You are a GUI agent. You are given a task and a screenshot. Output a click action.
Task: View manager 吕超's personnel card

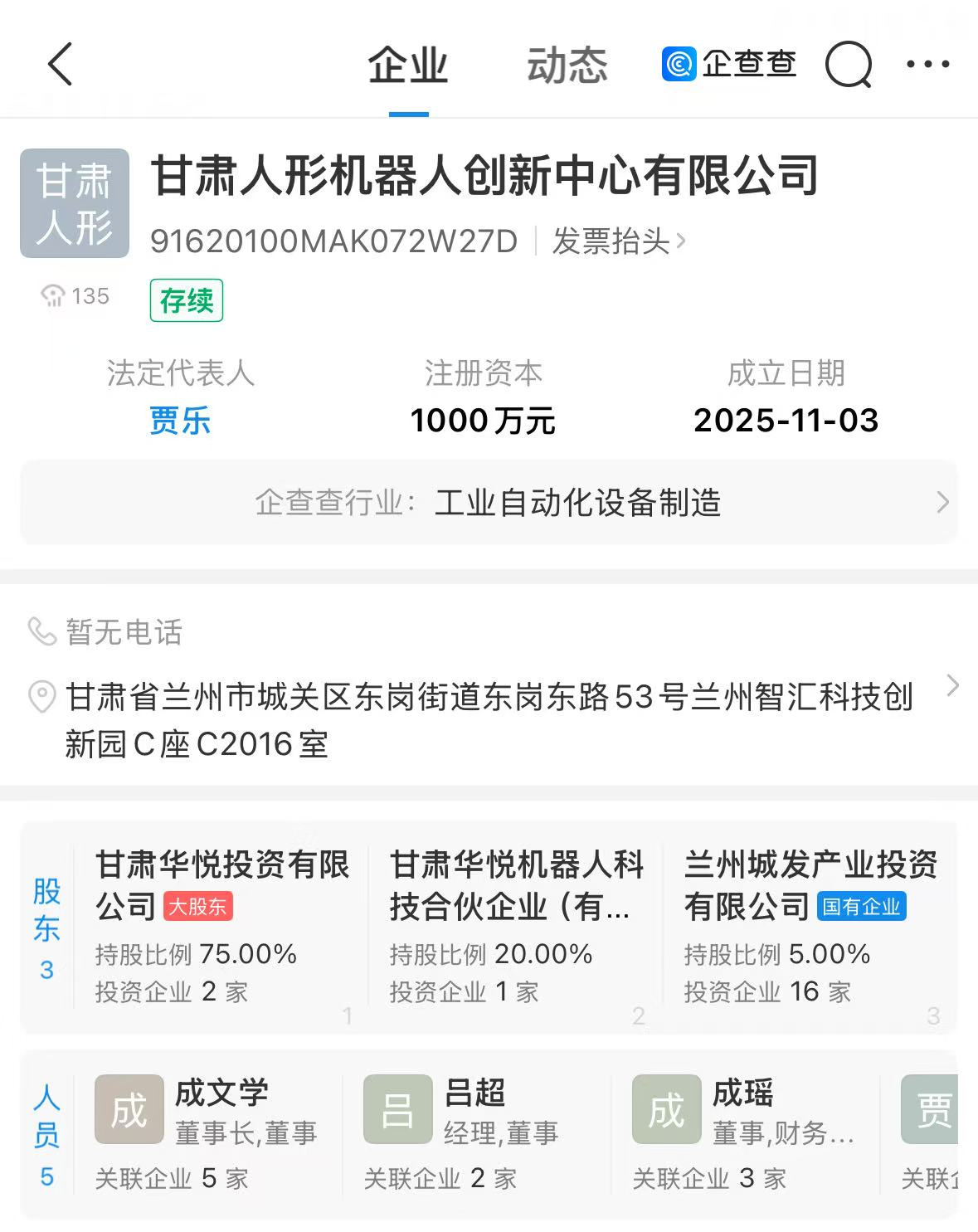click(x=476, y=1132)
